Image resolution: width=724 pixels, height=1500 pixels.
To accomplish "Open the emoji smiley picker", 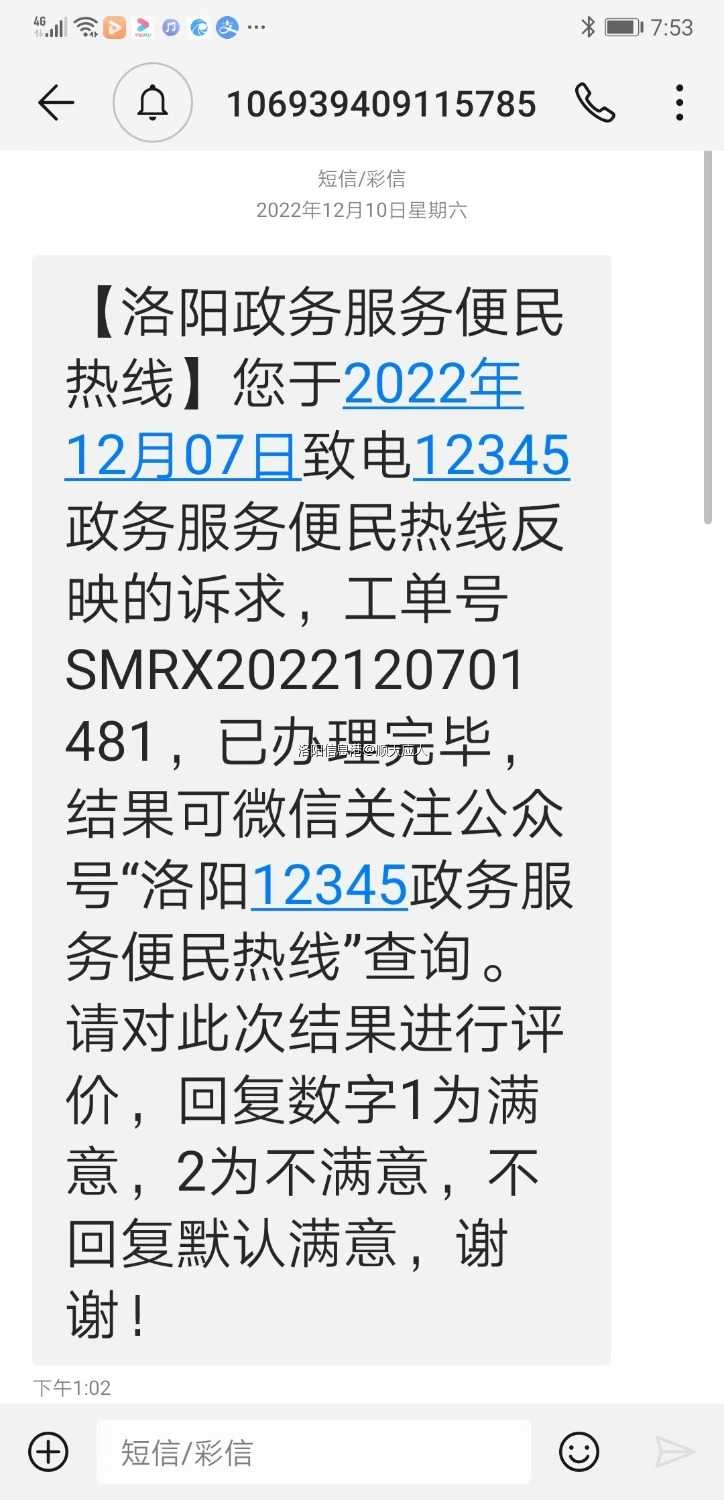I will [x=578, y=1451].
